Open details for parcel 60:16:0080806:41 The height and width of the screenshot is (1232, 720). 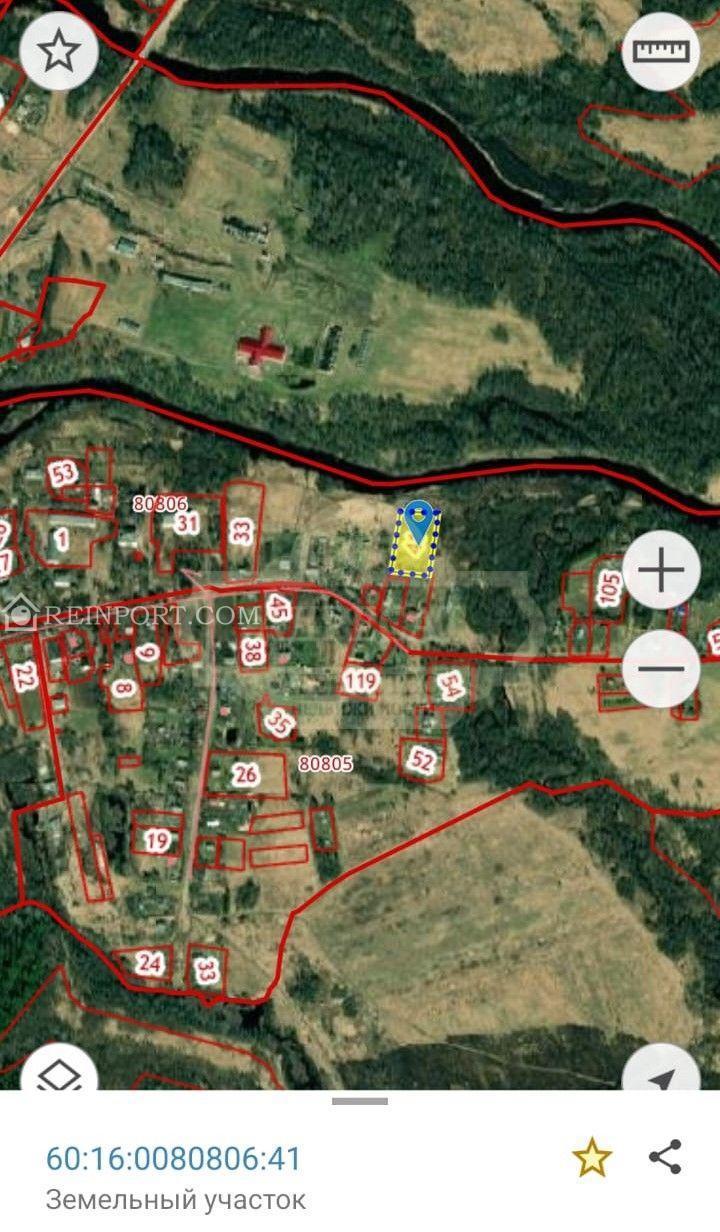174,1159
